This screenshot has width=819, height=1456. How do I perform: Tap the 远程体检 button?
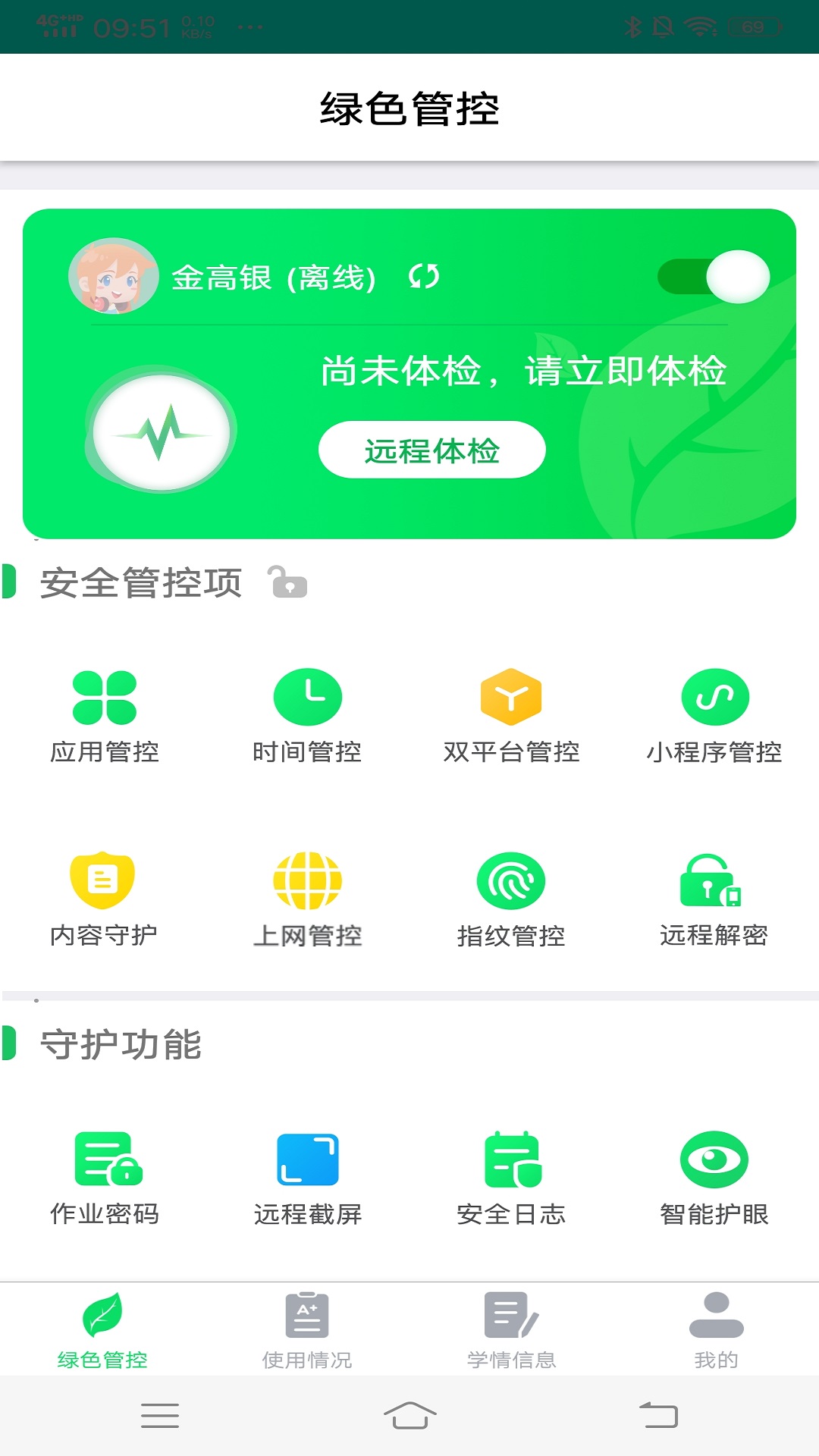(x=431, y=450)
